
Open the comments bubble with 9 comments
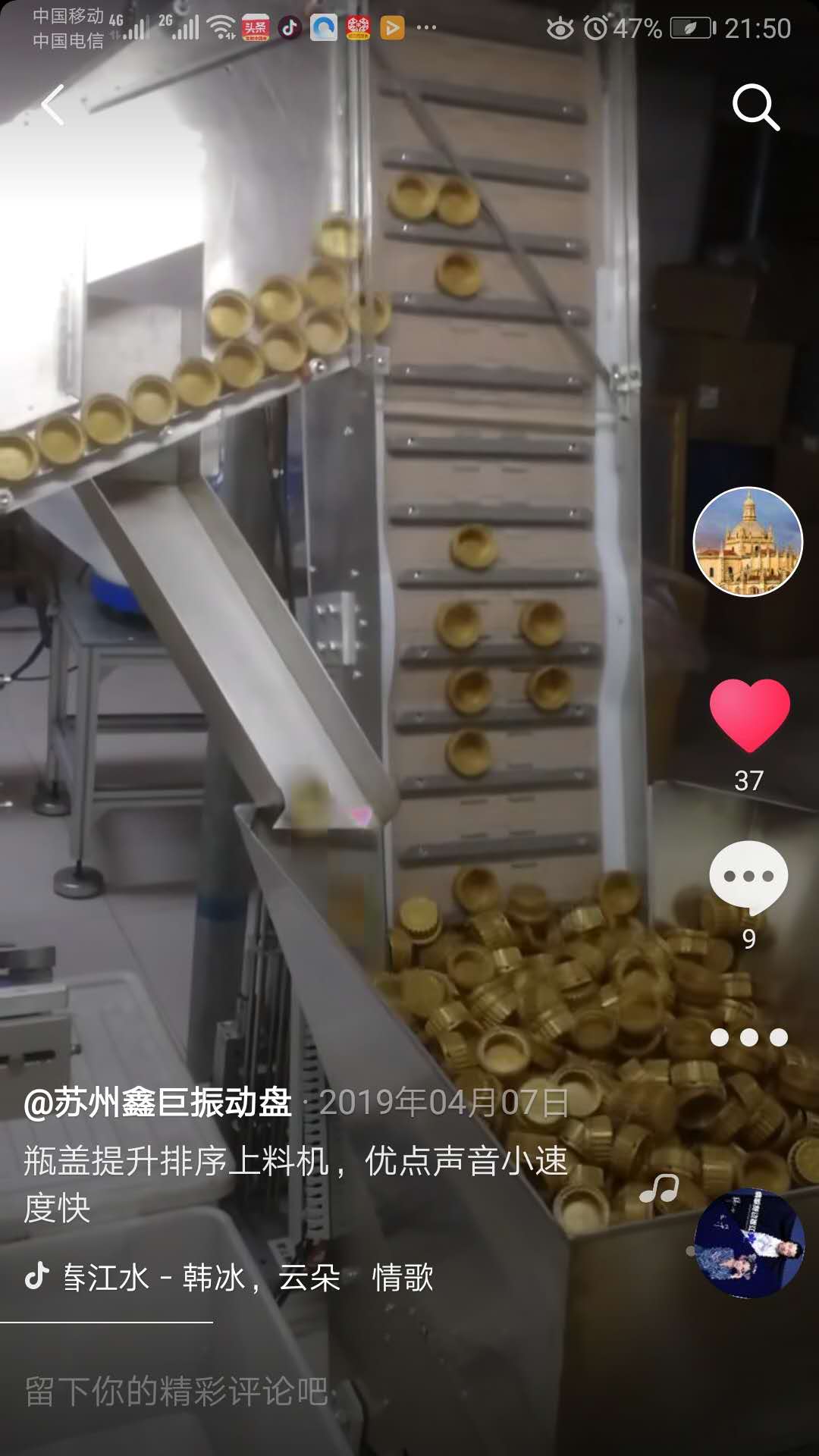pyautogui.click(x=748, y=877)
